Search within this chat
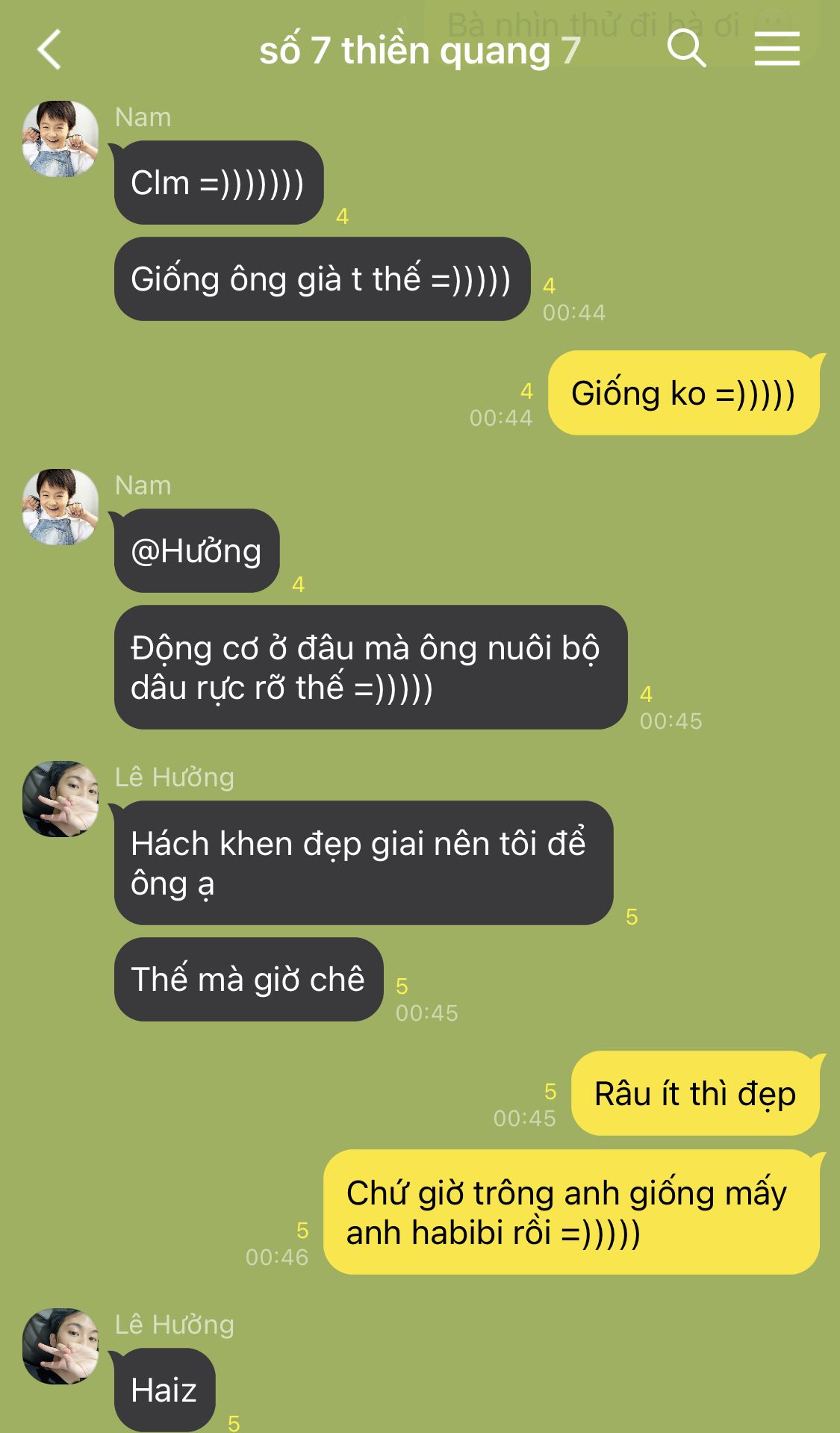The width and height of the screenshot is (840, 1433). pos(686,49)
